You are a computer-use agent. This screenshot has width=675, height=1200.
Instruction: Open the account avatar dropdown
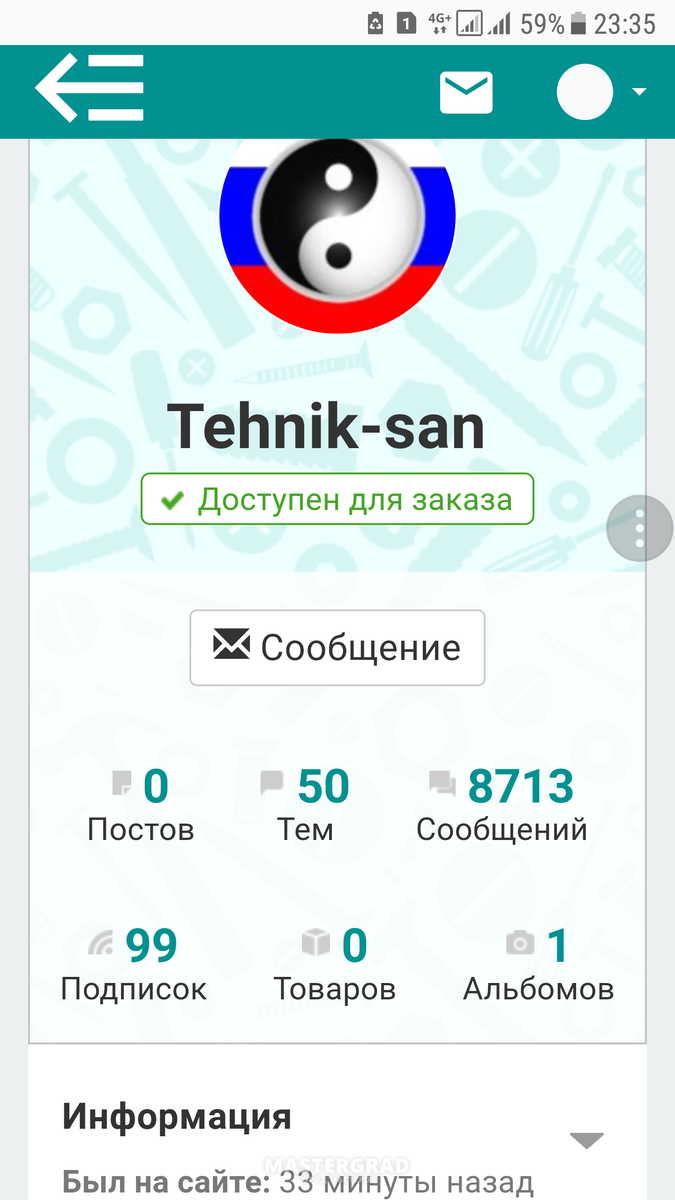[x=600, y=92]
